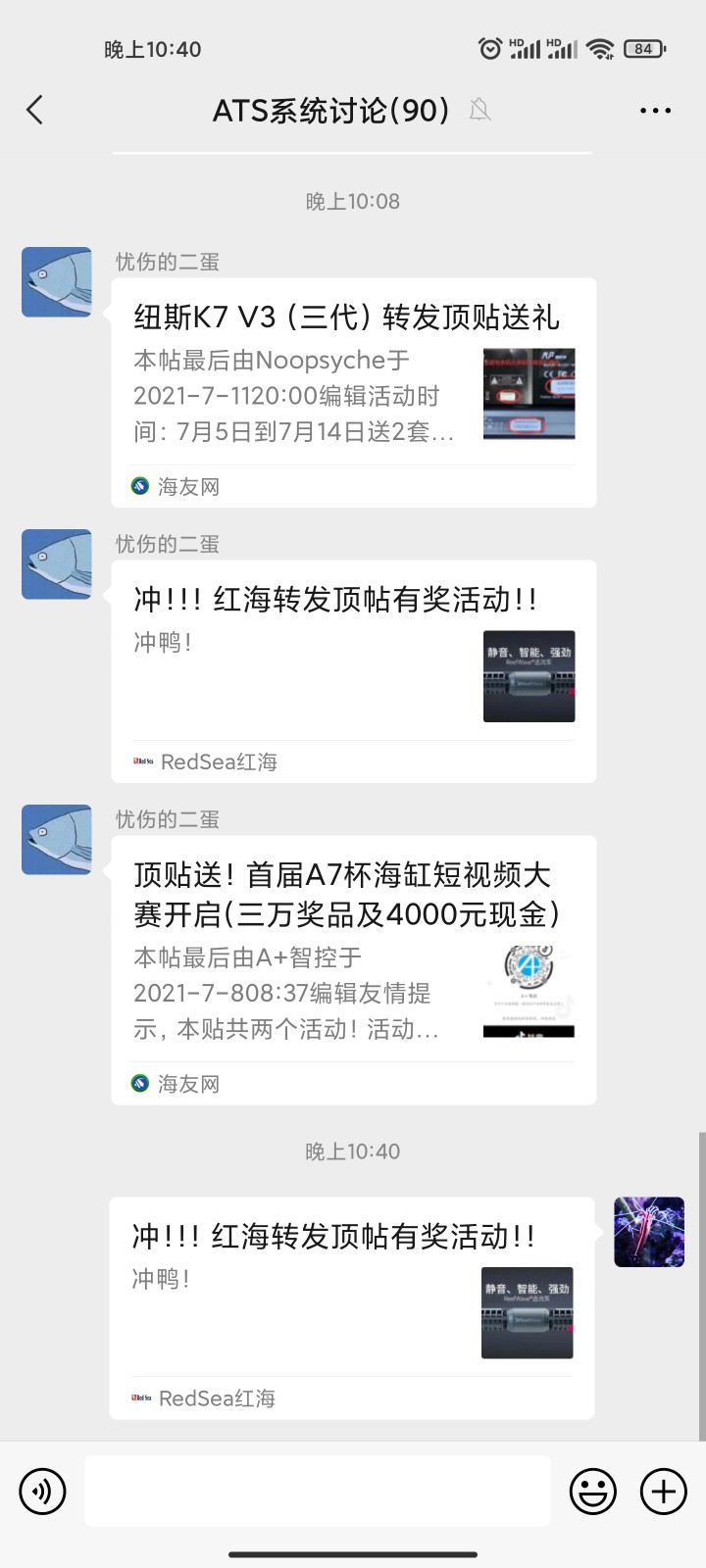706x1568 pixels.
Task: Open the chat info three-dot menu
Action: (x=654, y=111)
